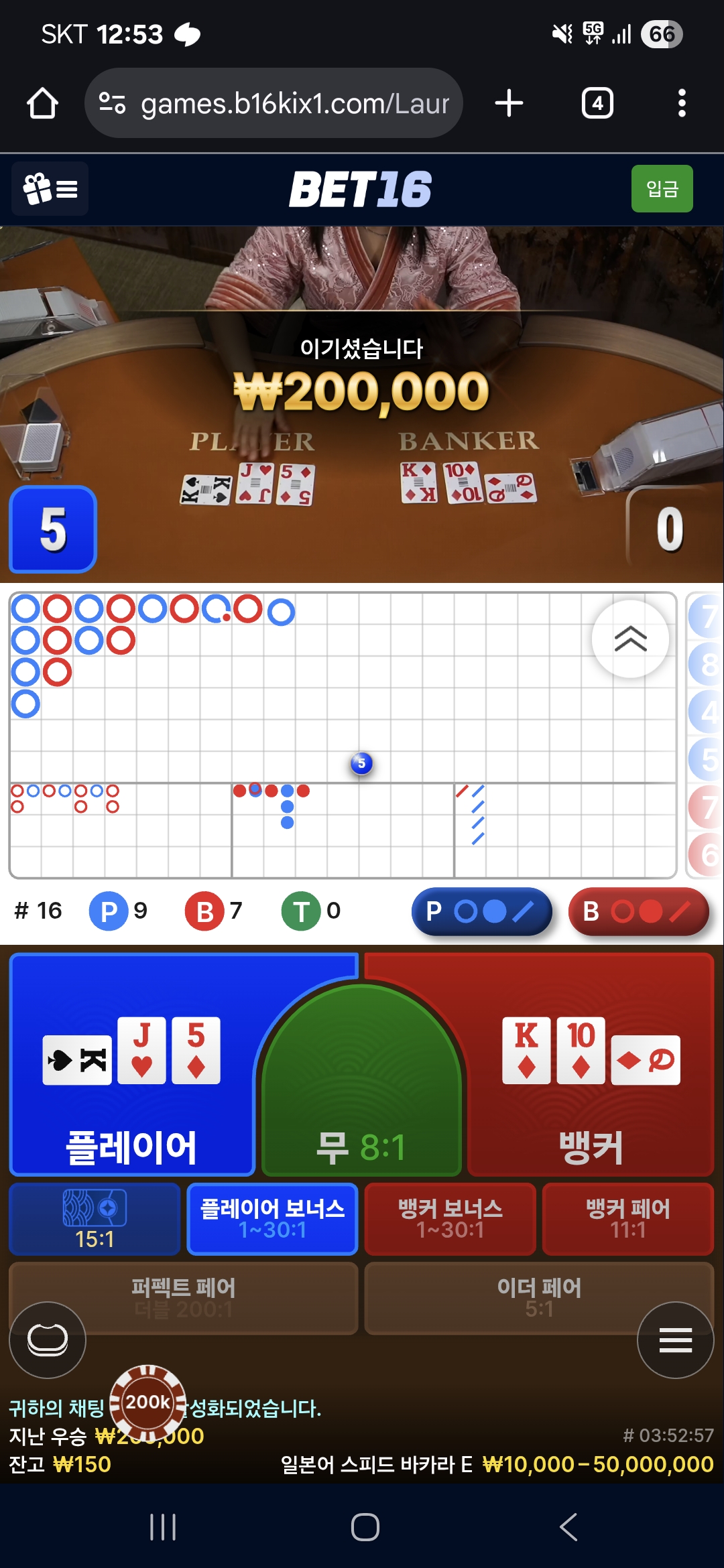
Task: Bet on 플레이어 (Player)
Action: click(131, 1086)
